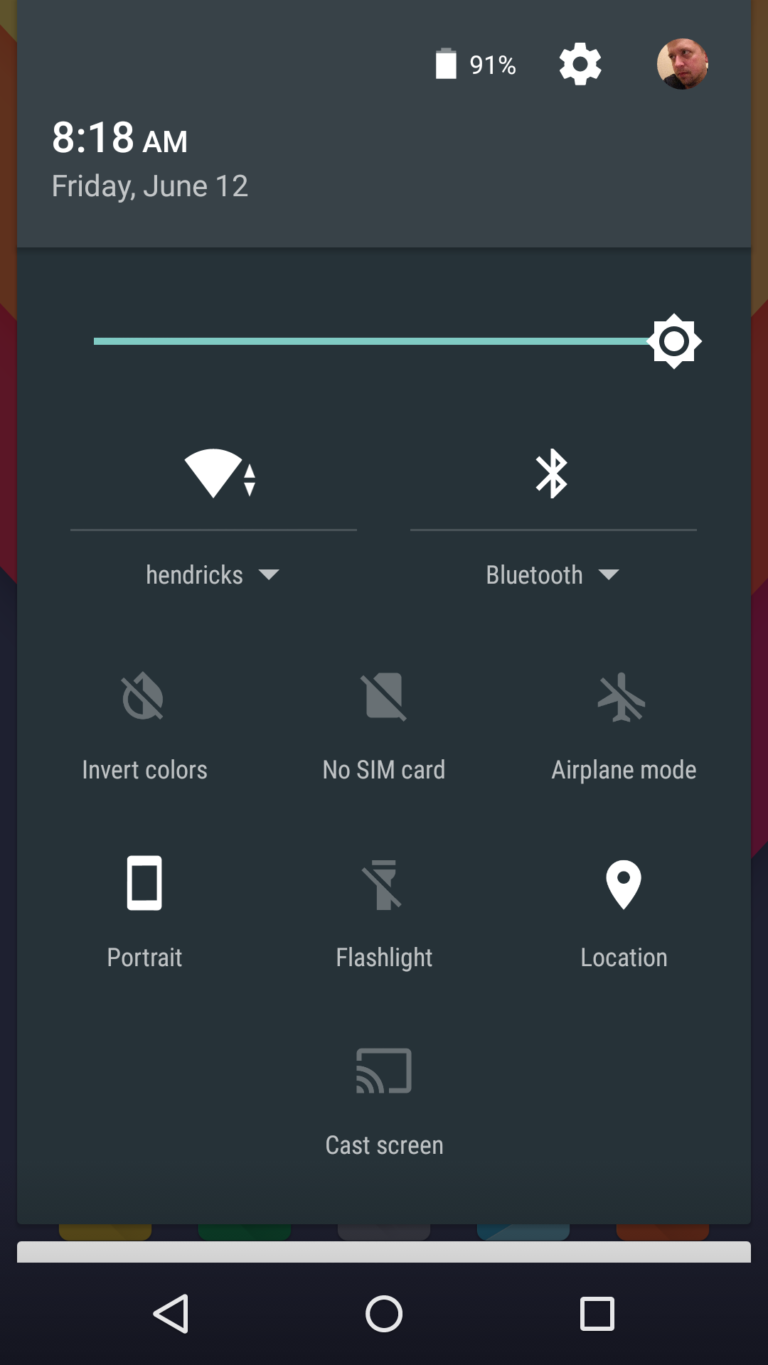Toggle Wi-Fi using the Wi-Fi icon
768x1365 pixels.
tap(214, 473)
